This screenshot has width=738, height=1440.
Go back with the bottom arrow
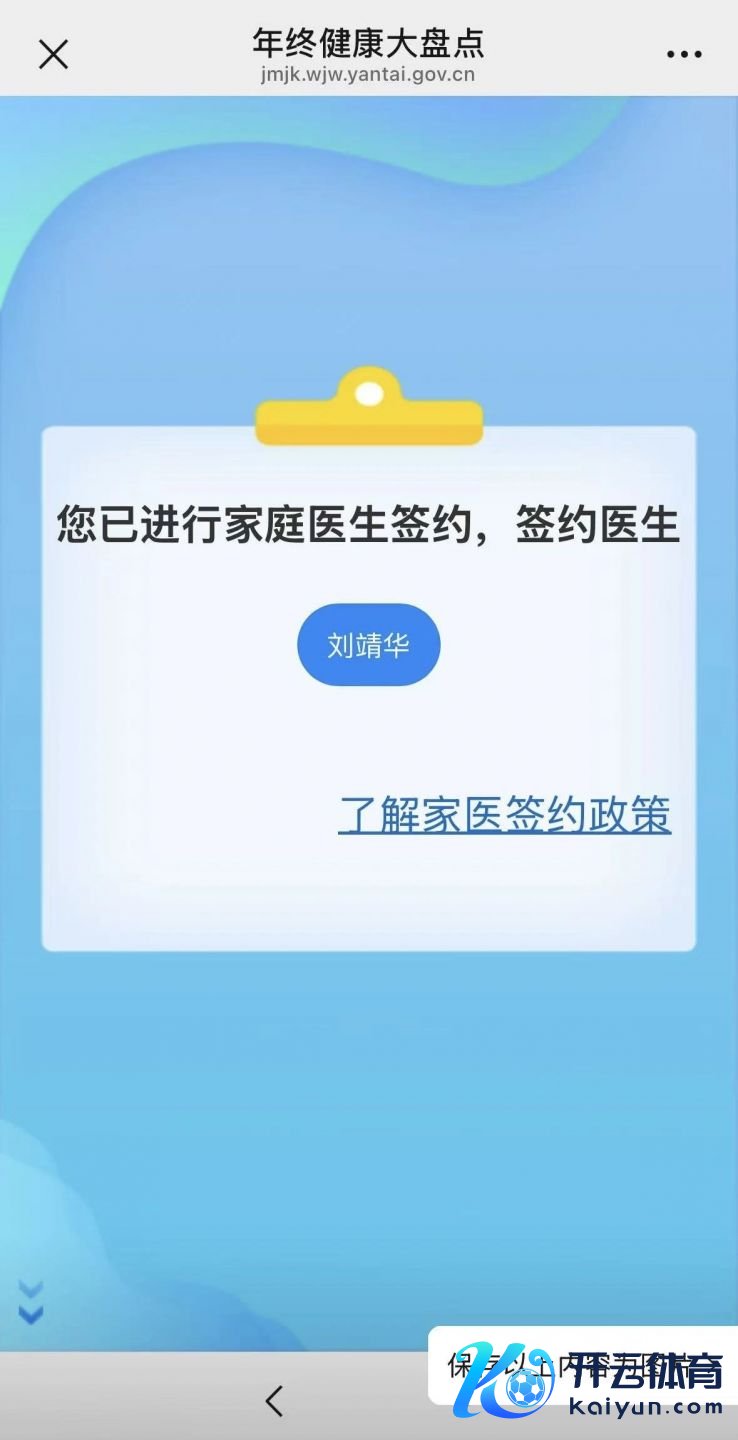pyautogui.click(x=274, y=1400)
